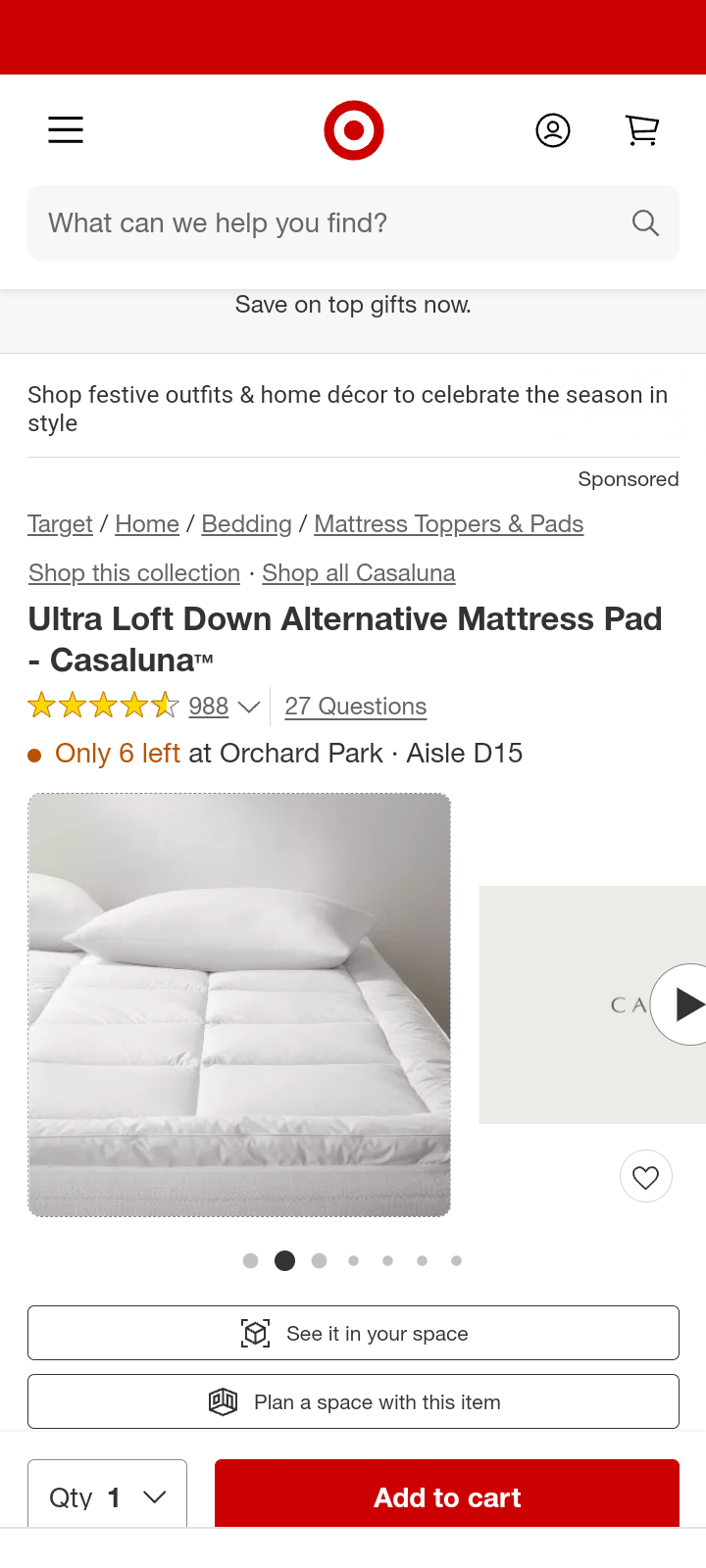Add to cart

(x=447, y=1496)
